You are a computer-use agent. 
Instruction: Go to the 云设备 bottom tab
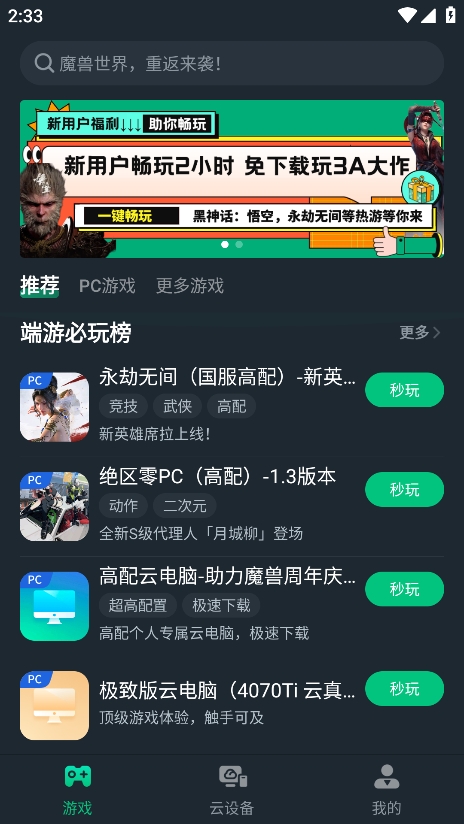tap(232, 790)
